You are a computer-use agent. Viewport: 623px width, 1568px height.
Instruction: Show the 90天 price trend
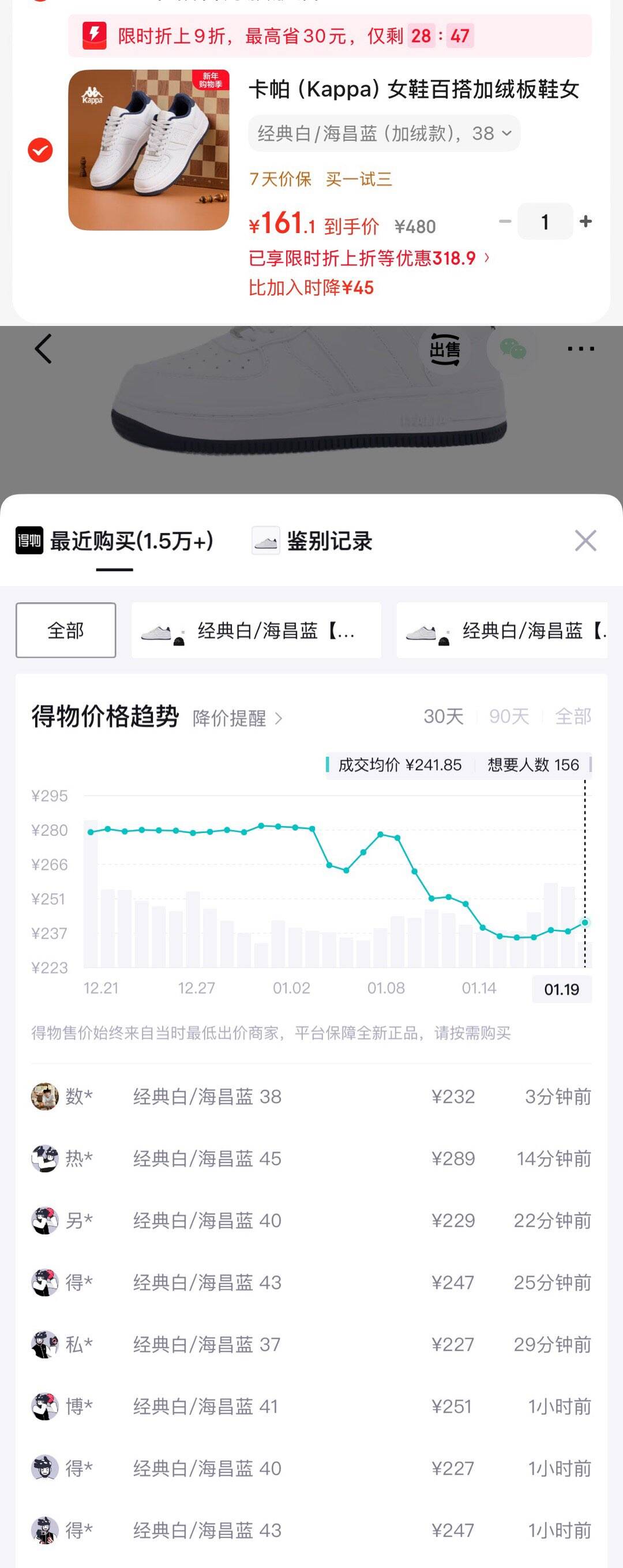tap(509, 717)
